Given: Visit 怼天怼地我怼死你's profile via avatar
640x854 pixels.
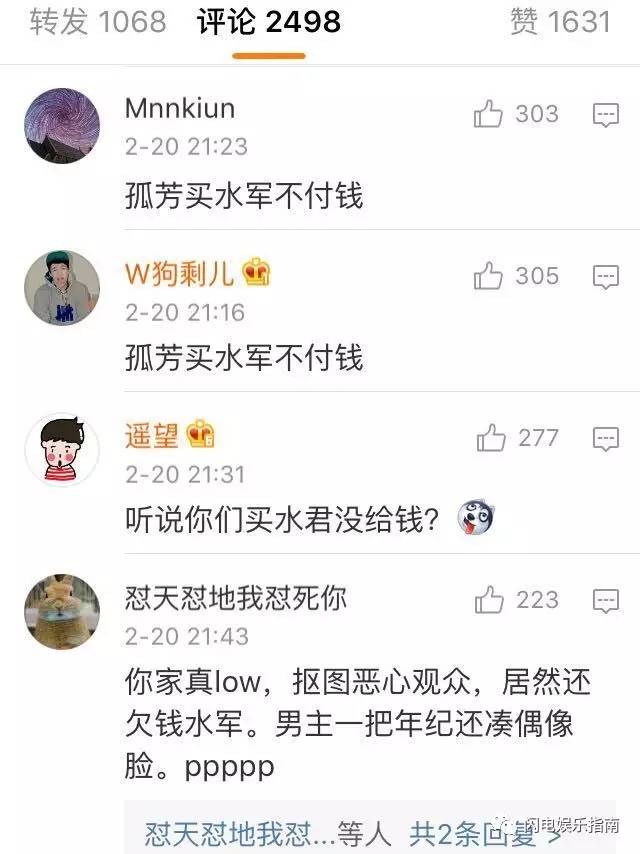Looking at the screenshot, I should [62, 612].
